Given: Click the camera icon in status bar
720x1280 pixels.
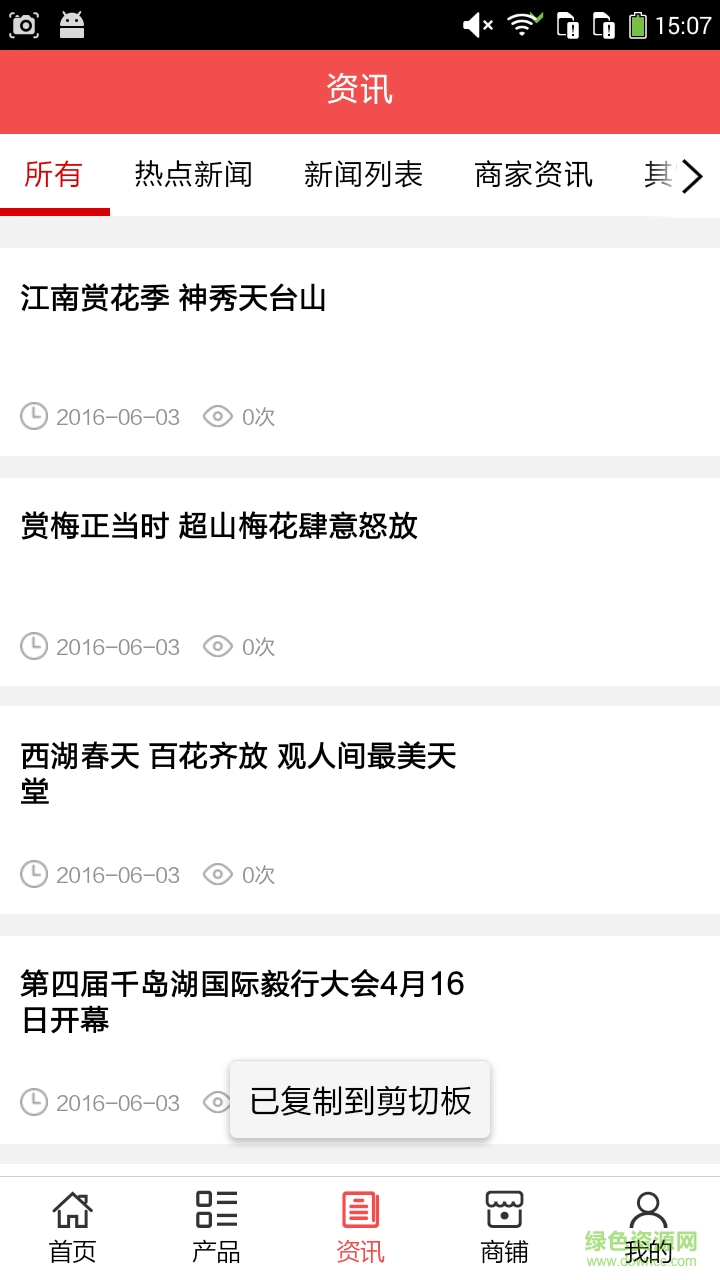Looking at the screenshot, I should coord(24,24).
